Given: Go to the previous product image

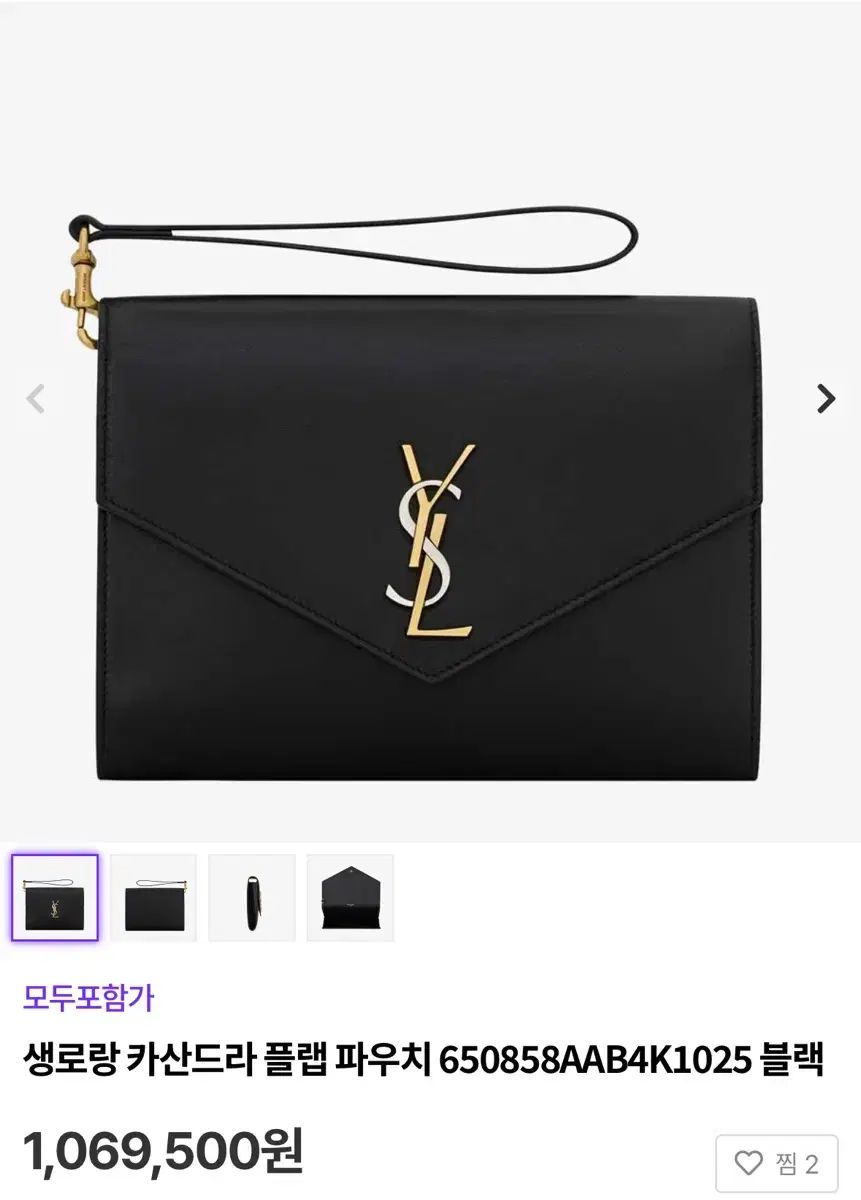Looking at the screenshot, I should coord(36,399).
